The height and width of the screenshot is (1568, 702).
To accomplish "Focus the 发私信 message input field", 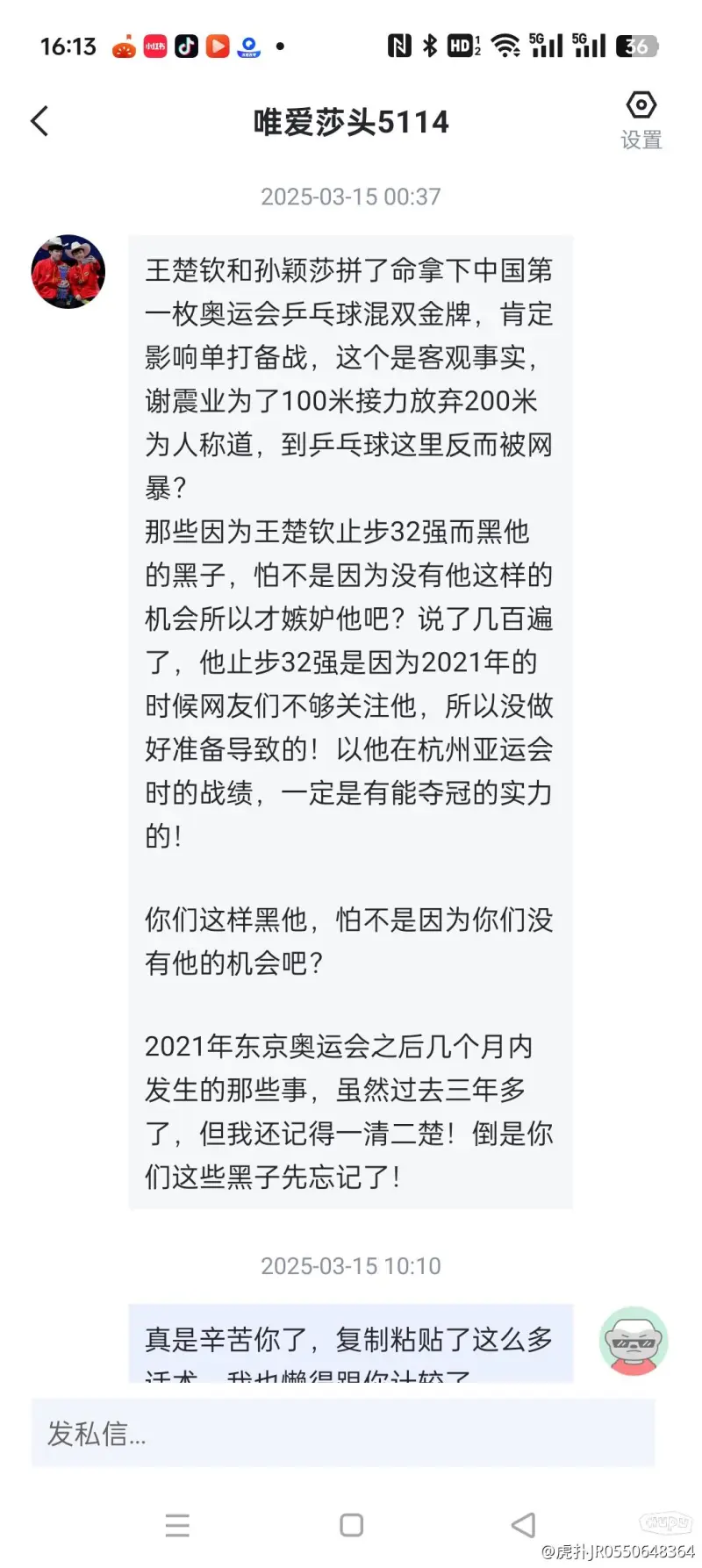I will tap(343, 1433).
